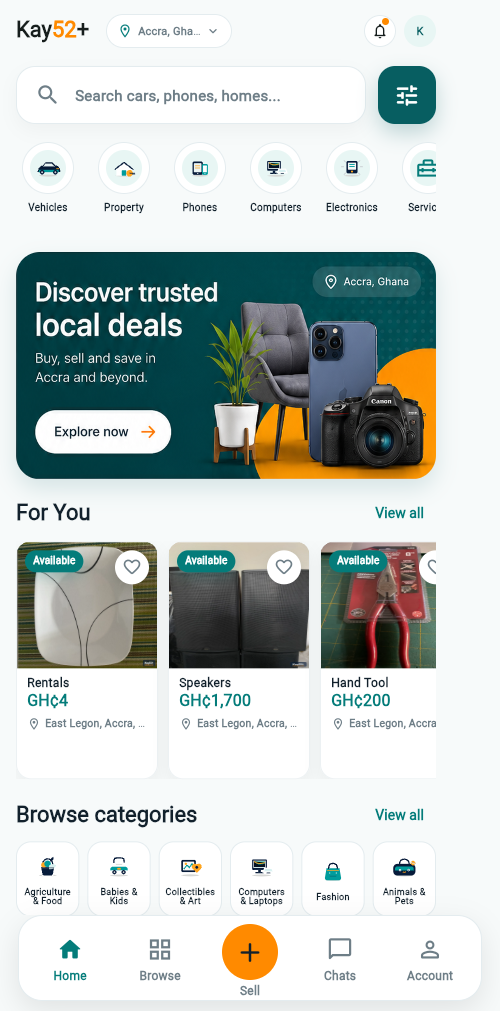The image size is (500, 1011).
Task: Tap the Explore now button
Action: click(x=103, y=432)
